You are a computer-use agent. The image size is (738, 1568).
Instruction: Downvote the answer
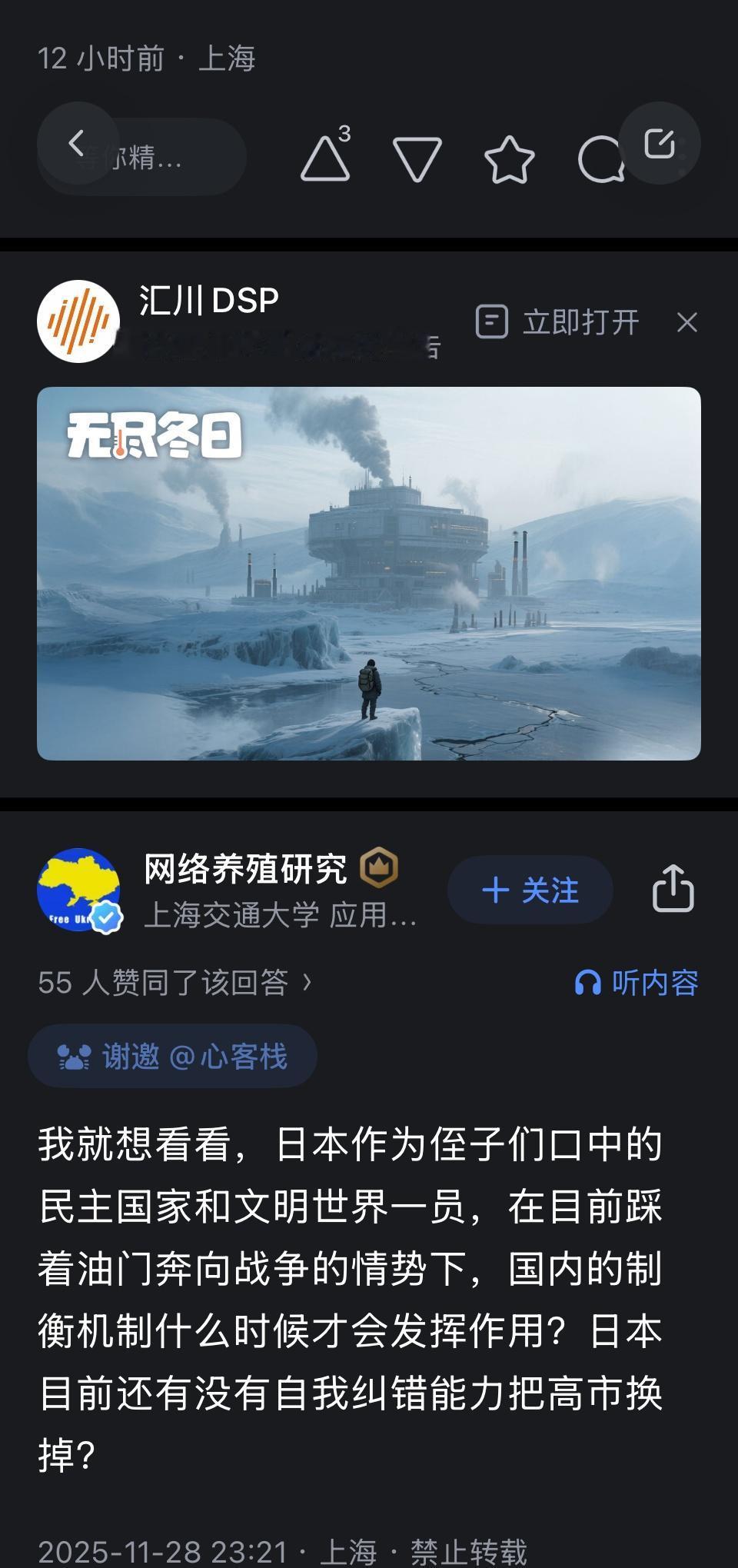pos(417,156)
